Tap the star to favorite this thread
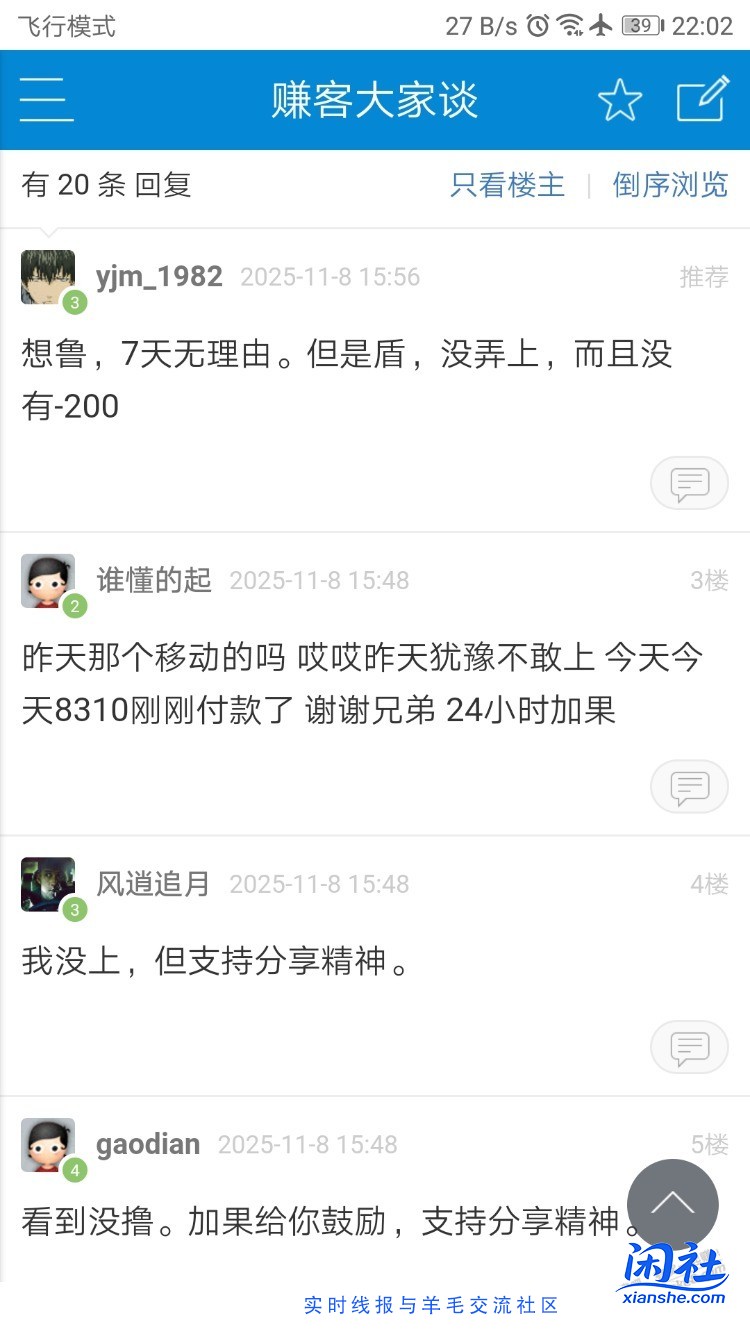The height and width of the screenshot is (1334, 750). [x=621, y=100]
